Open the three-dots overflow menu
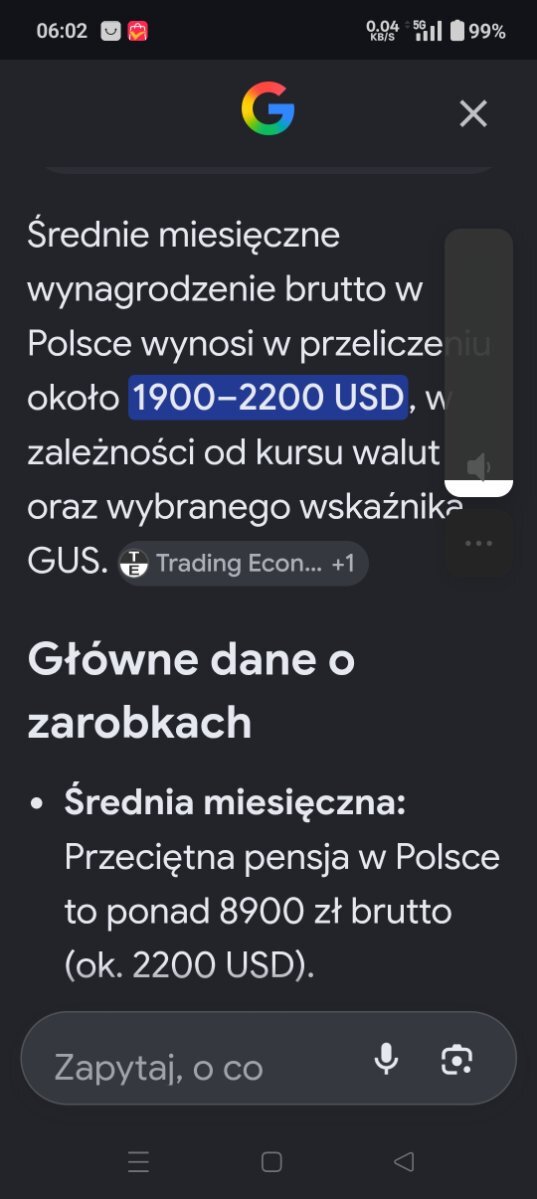The width and height of the screenshot is (537, 1199). click(x=479, y=544)
